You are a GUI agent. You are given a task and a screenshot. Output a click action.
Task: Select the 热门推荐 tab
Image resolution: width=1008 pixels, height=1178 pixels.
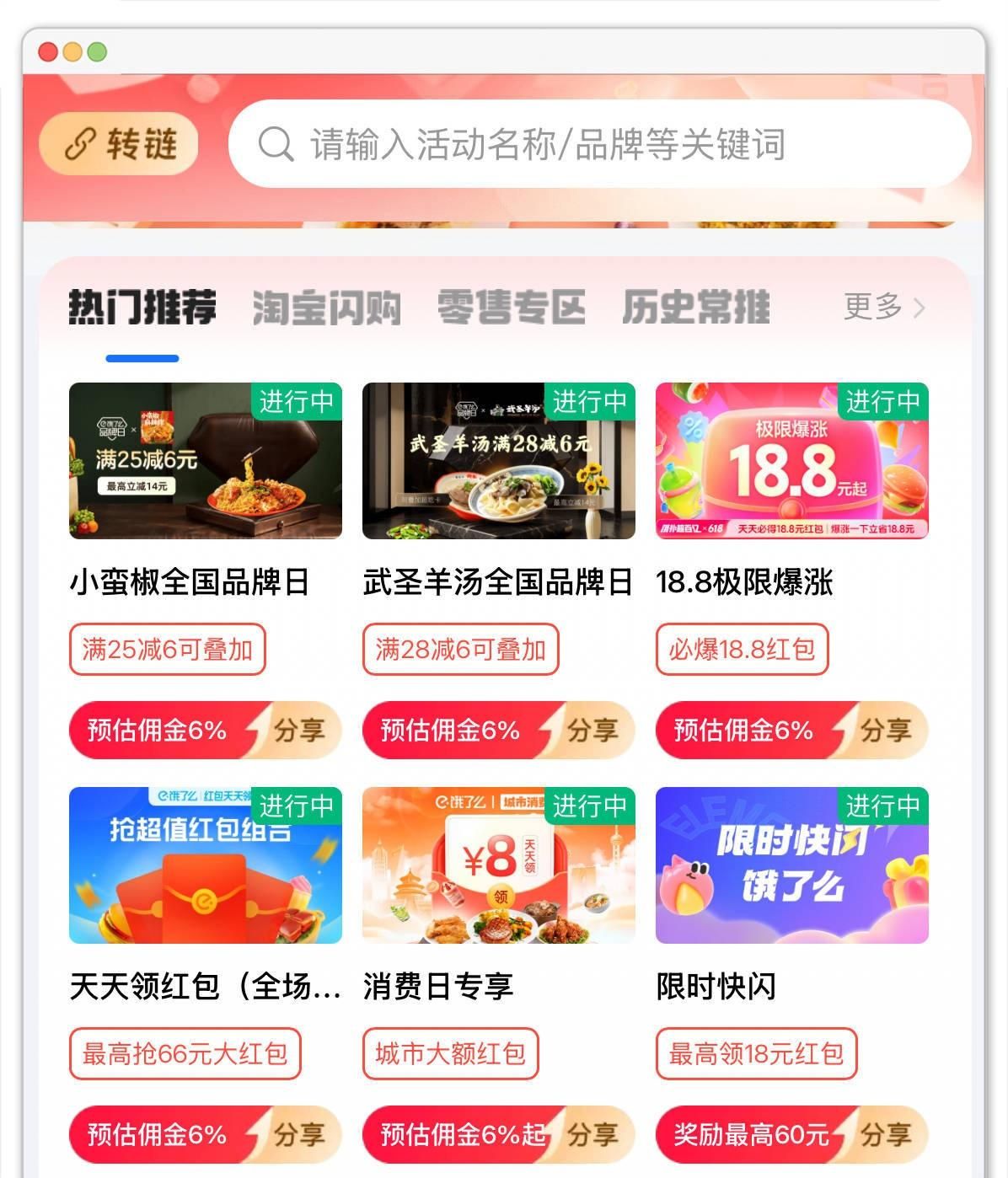(x=142, y=308)
